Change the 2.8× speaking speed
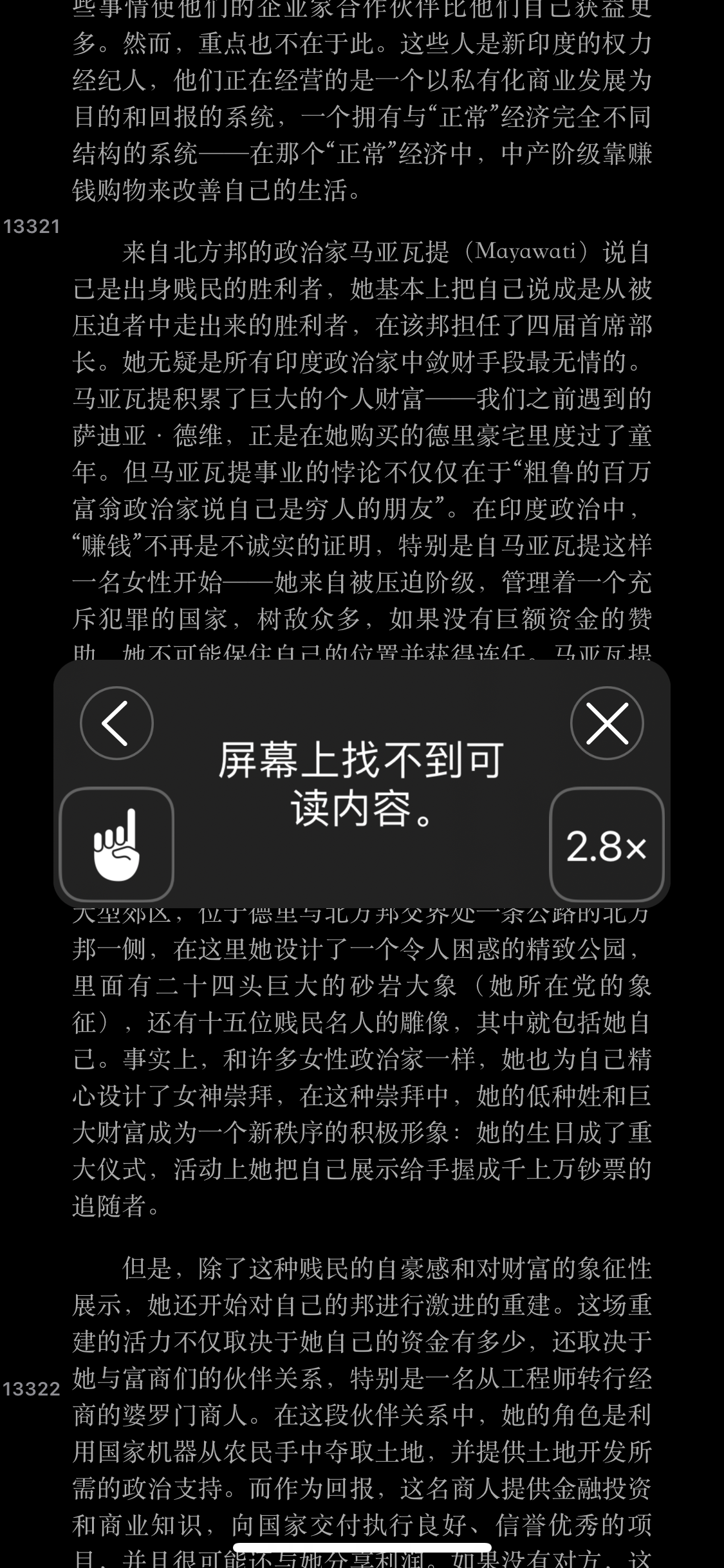This screenshot has width=724, height=1568. 606,845
